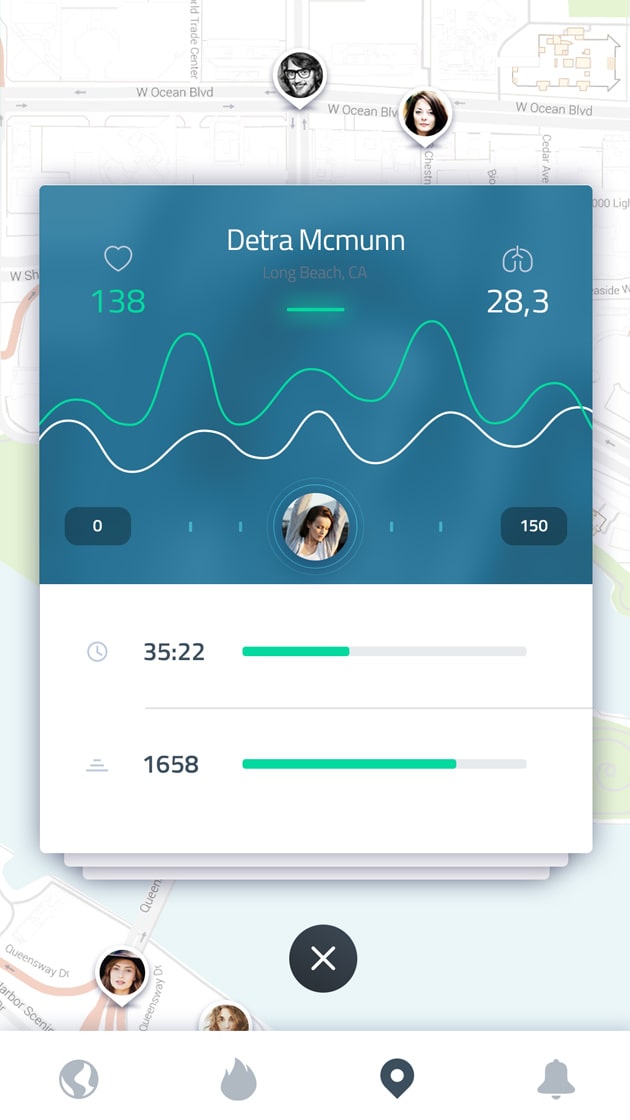This screenshot has width=630, height=1120.
Task: Open the flame trending tab
Action: [238, 1080]
